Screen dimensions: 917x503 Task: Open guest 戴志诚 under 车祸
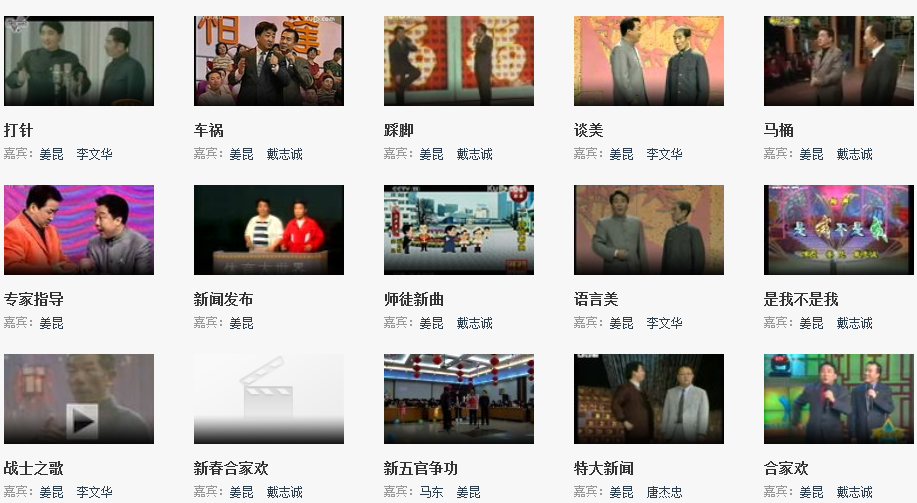click(x=284, y=154)
